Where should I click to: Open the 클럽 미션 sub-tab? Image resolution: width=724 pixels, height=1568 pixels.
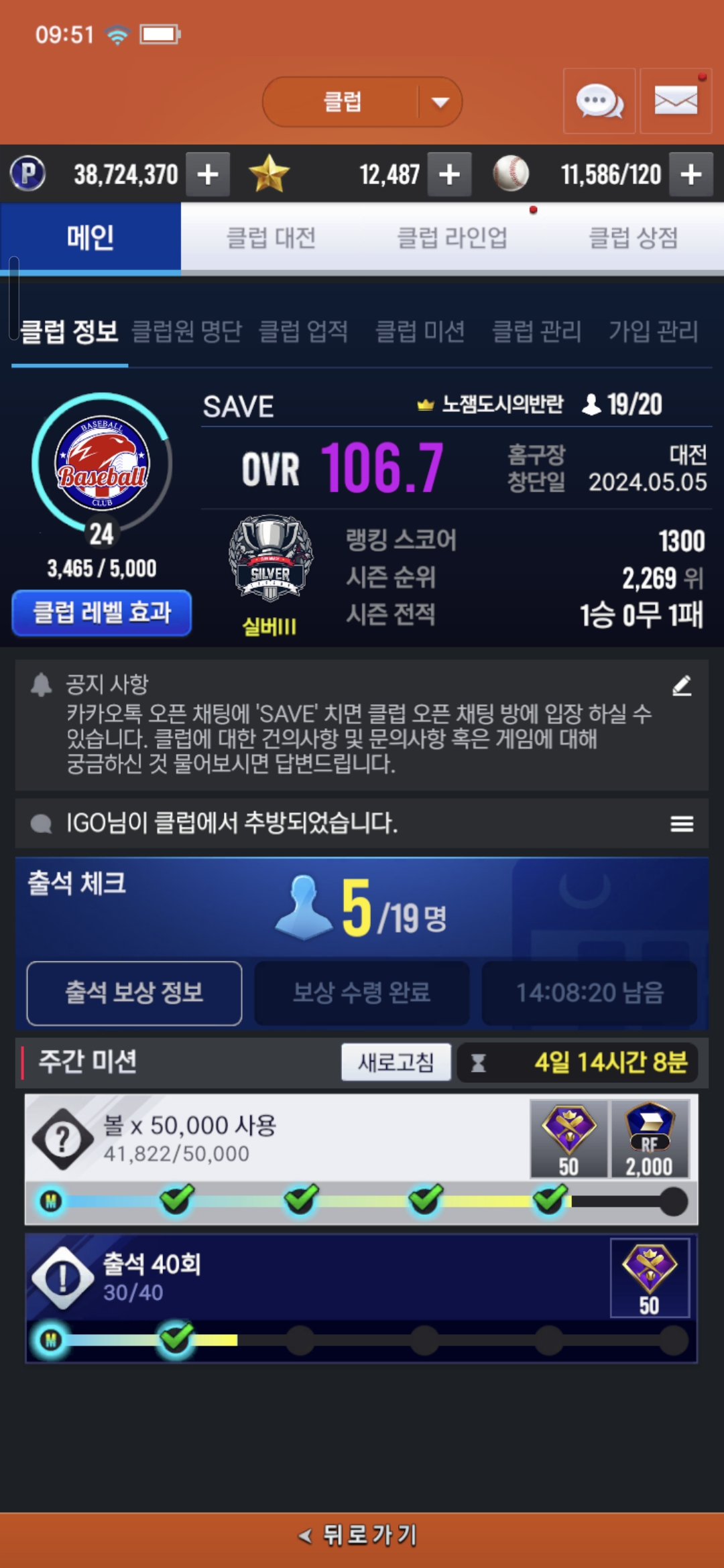click(420, 331)
